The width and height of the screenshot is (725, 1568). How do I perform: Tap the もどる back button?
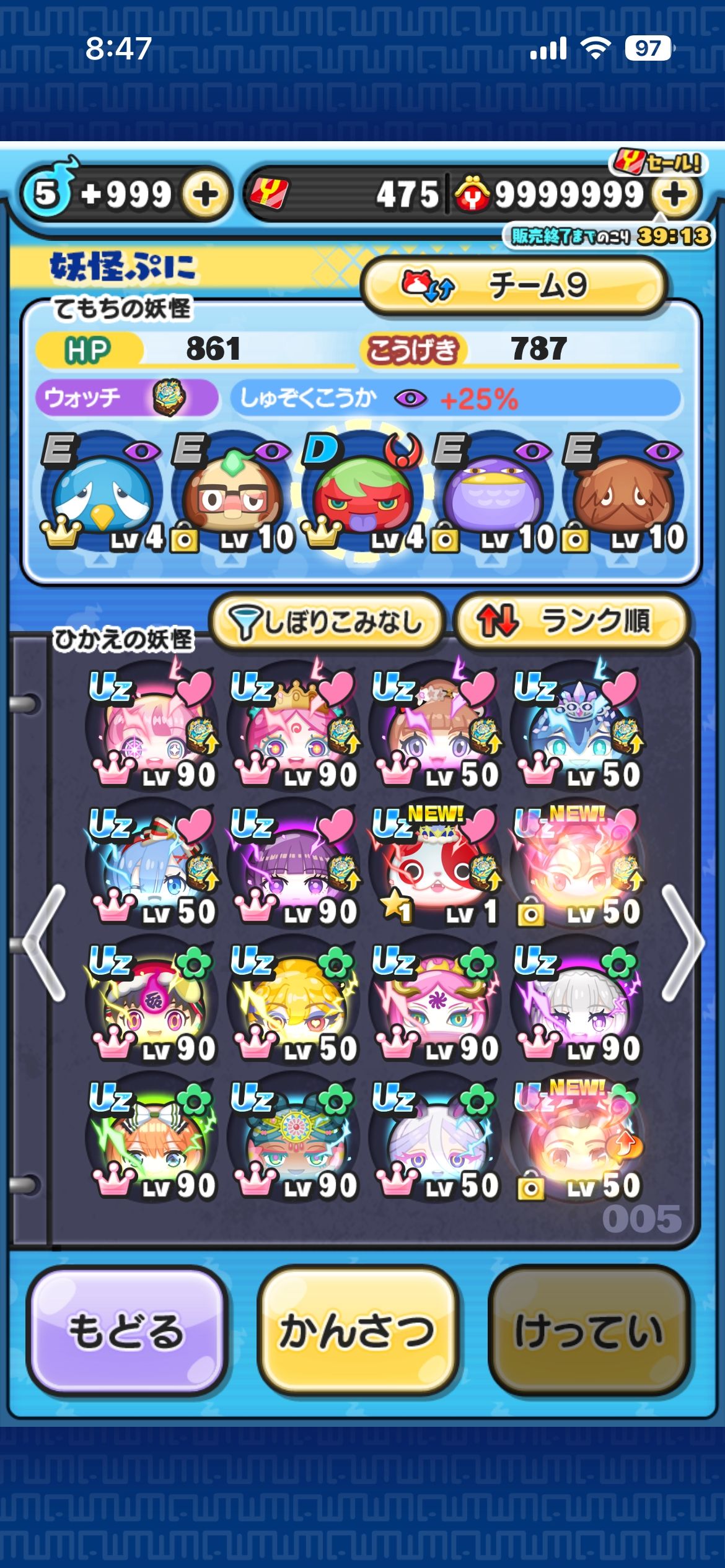(126, 1330)
